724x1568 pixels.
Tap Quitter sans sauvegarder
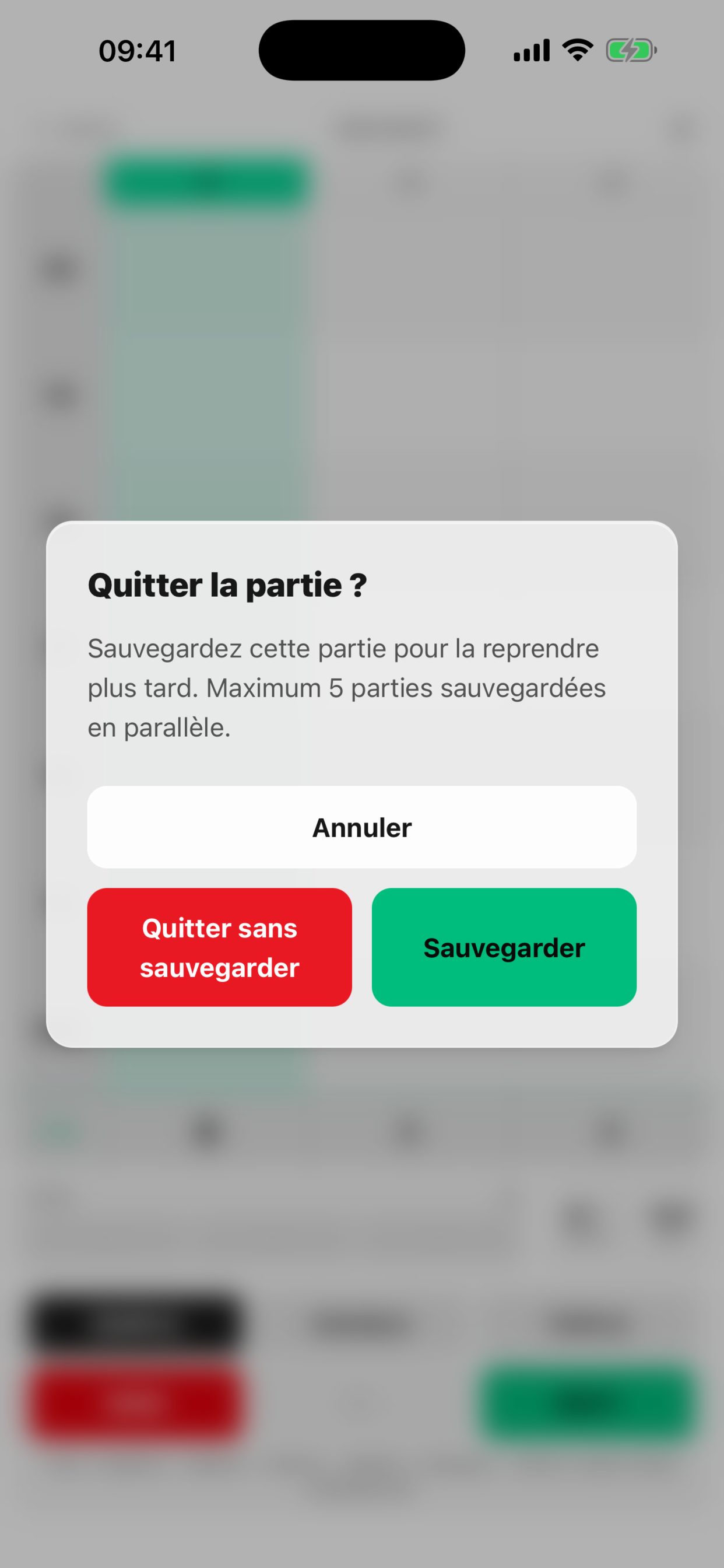pyautogui.click(x=220, y=947)
